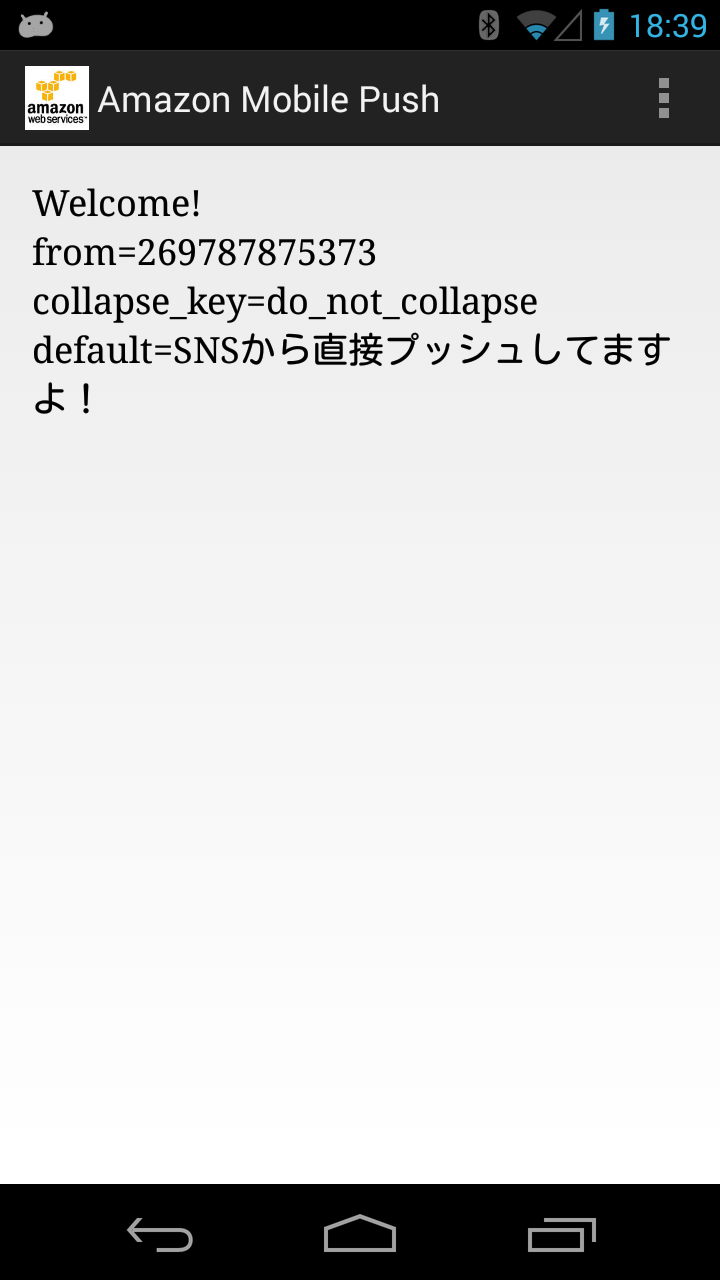Open the recent apps view

pyautogui.click(x=561, y=1234)
